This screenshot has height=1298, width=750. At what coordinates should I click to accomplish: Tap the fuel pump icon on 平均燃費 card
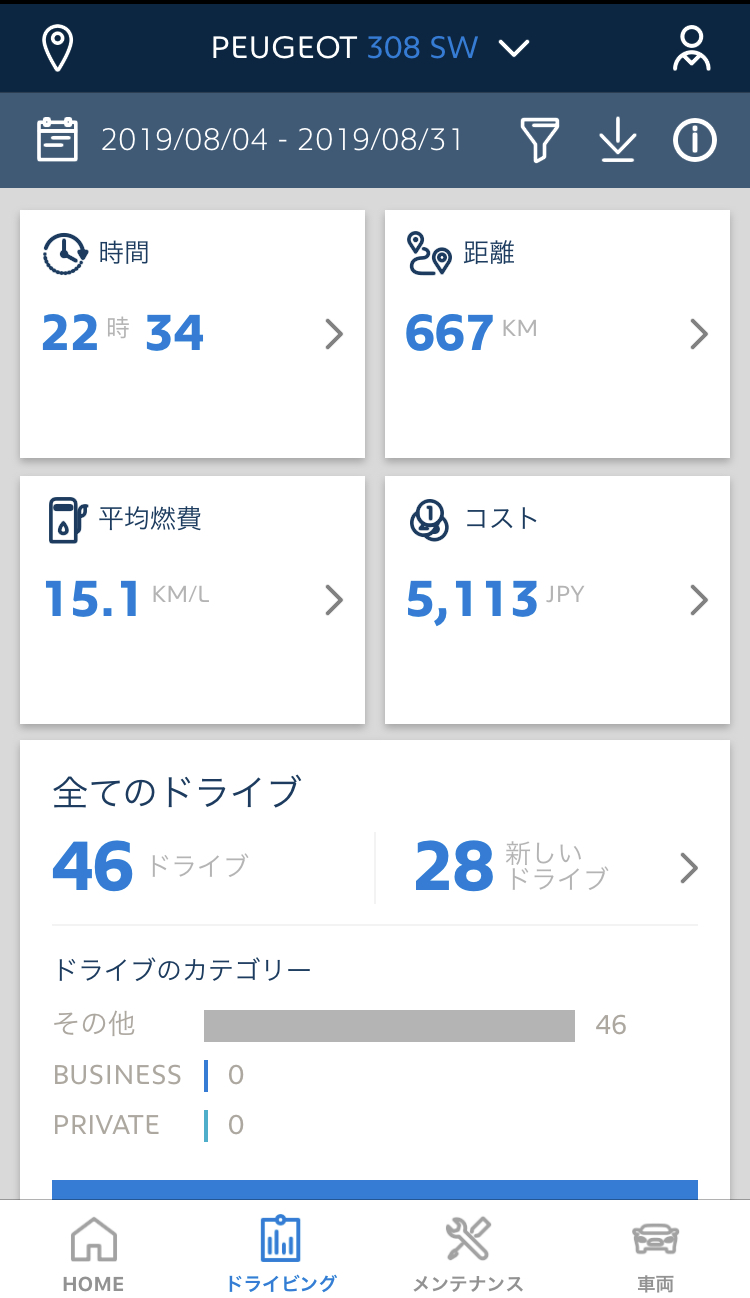[x=62, y=519]
